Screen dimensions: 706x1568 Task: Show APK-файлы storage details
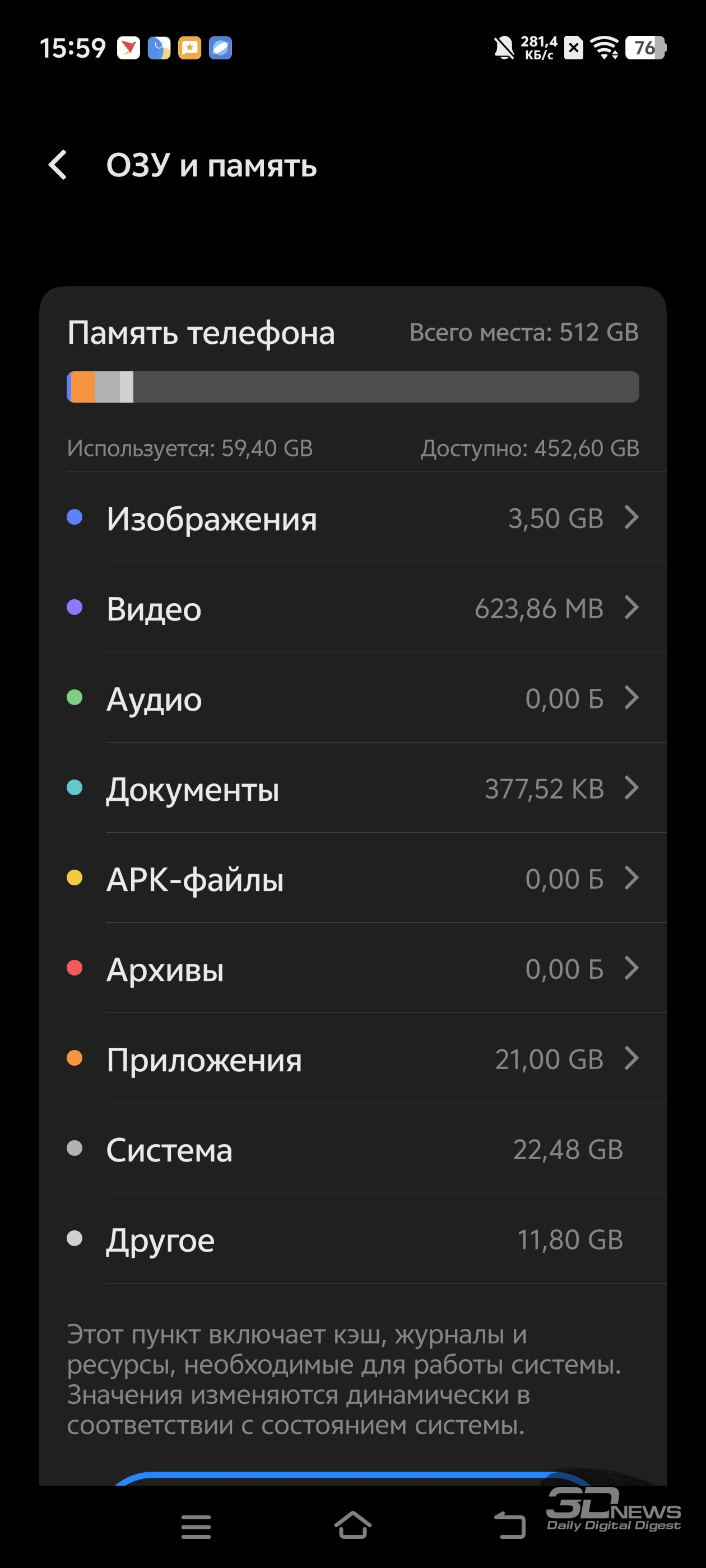(x=352, y=878)
